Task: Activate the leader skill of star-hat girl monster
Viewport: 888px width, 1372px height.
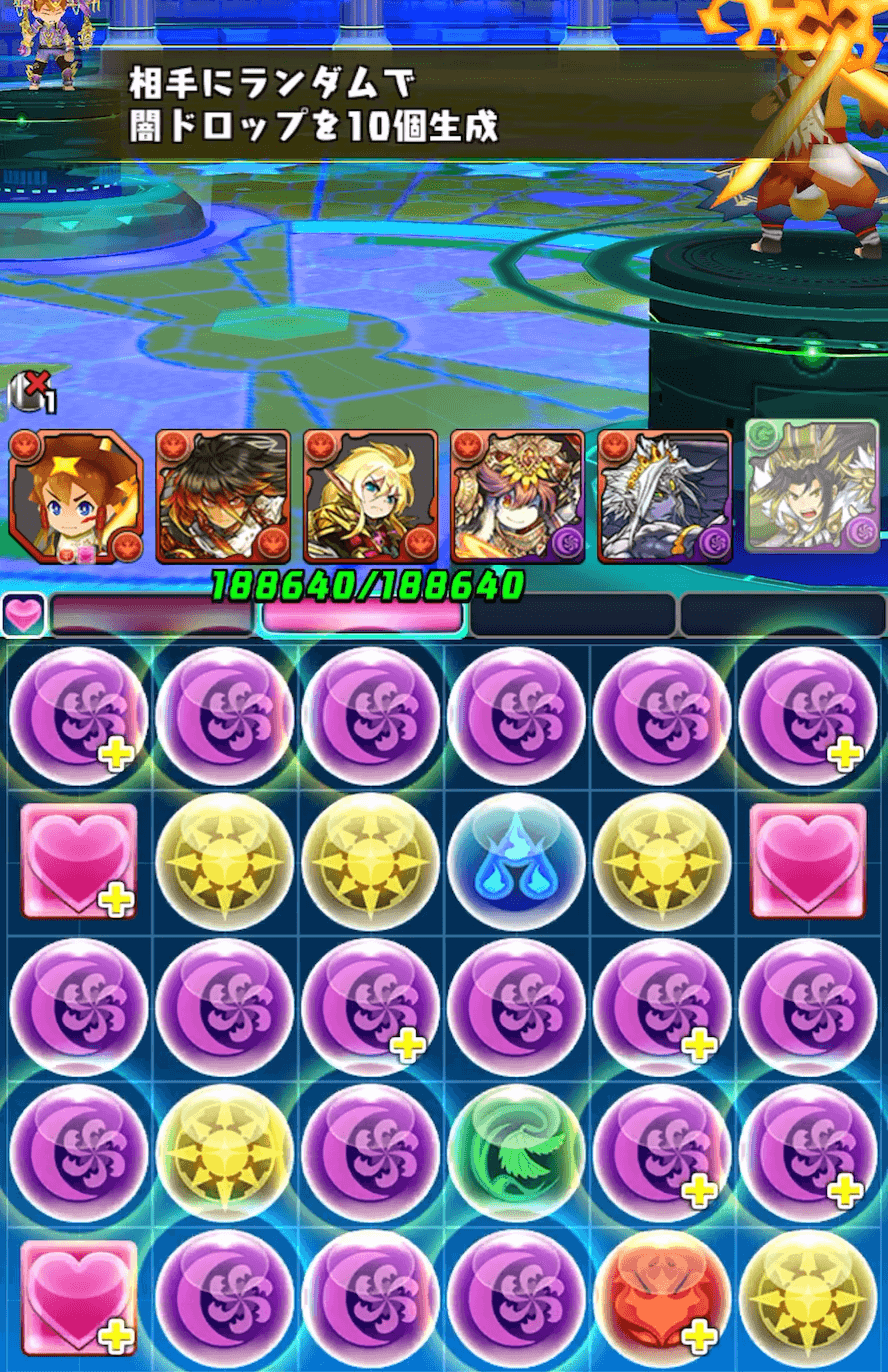Action: (x=76, y=495)
